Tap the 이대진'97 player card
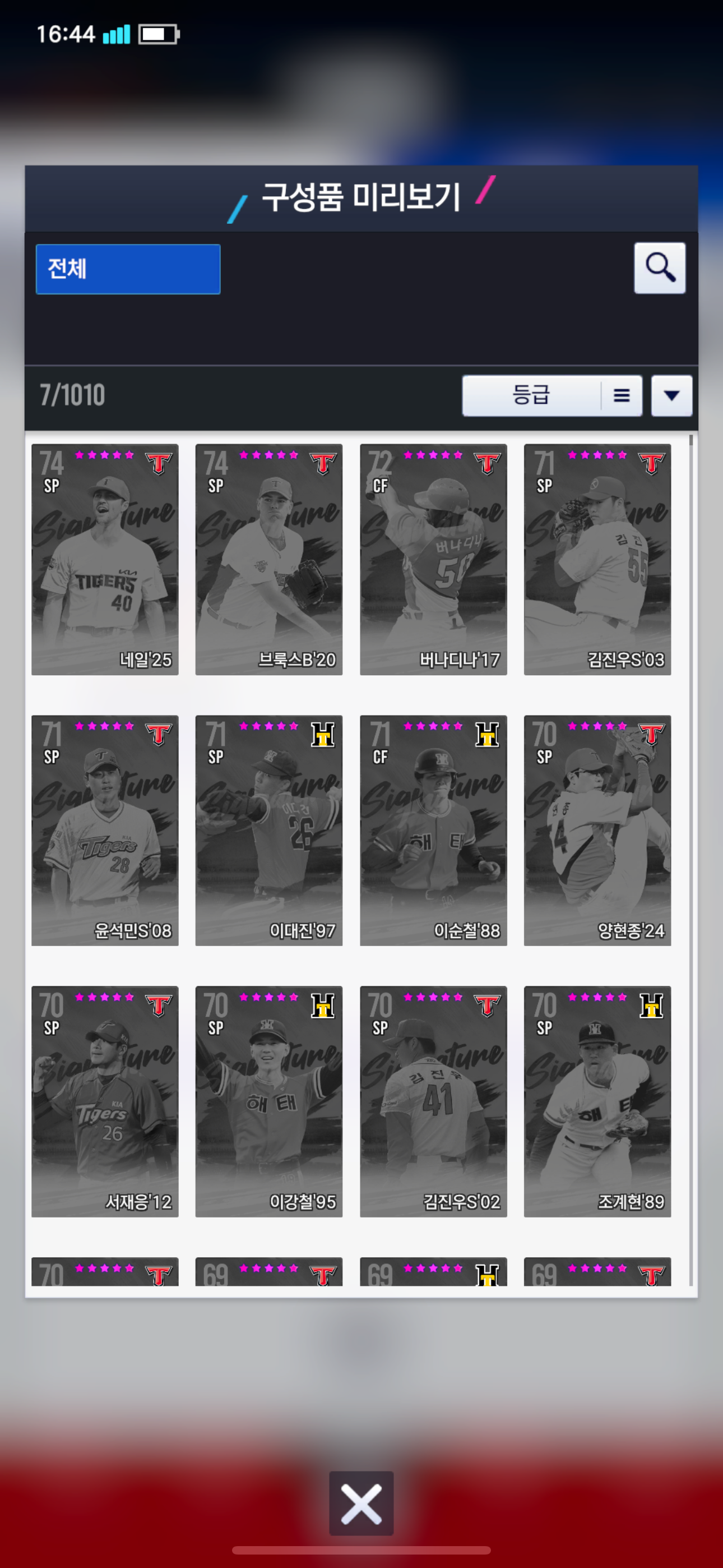 click(269, 830)
